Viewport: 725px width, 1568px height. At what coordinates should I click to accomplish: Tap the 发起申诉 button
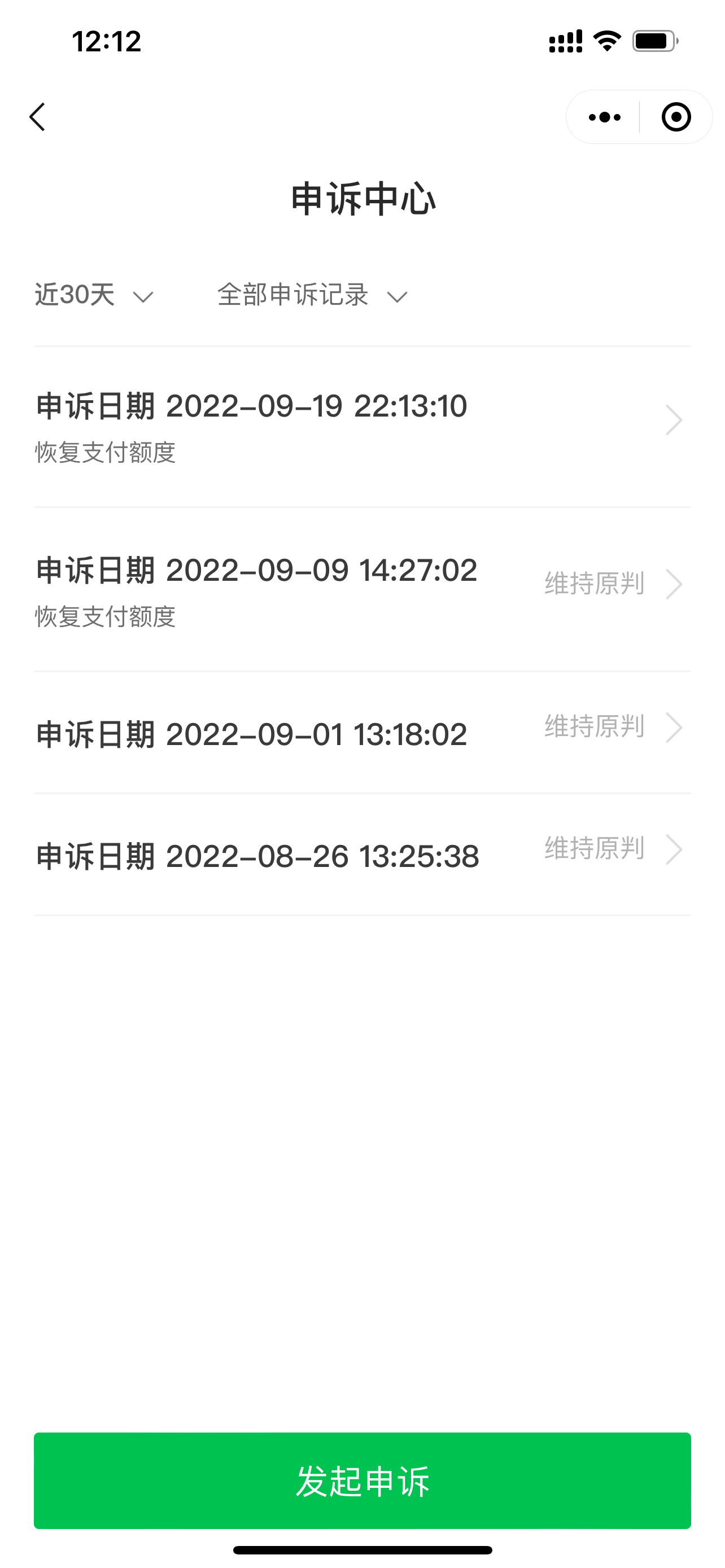point(362,1481)
